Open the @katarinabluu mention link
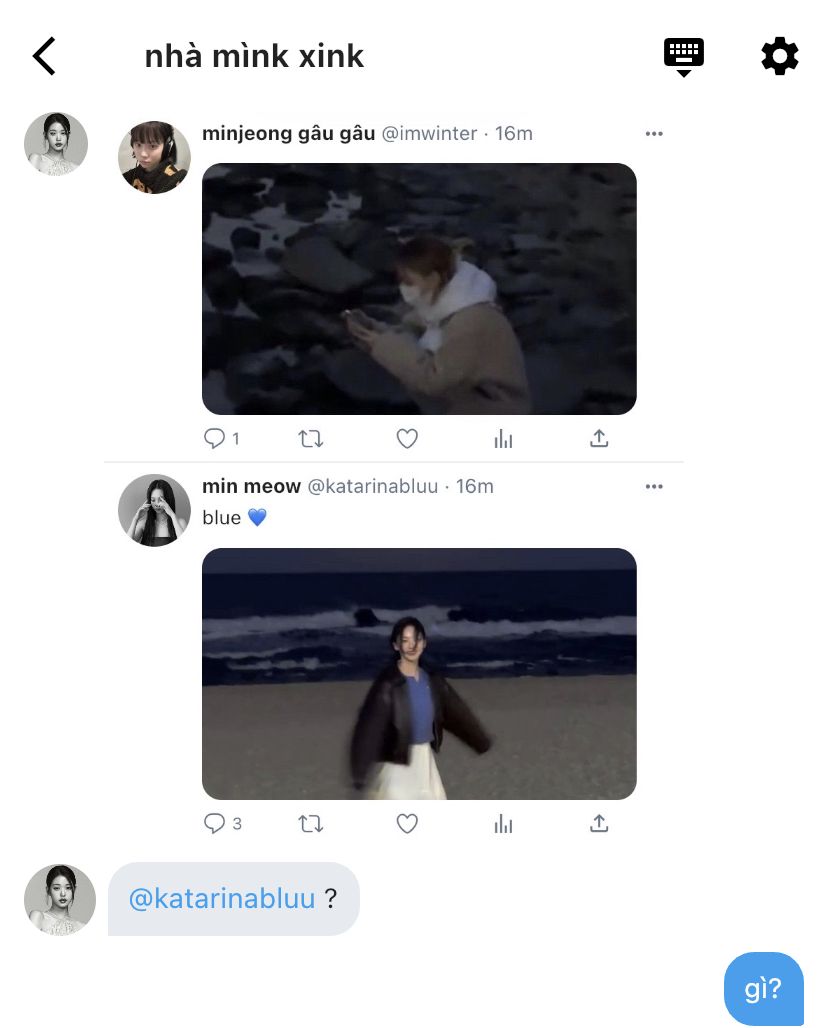This screenshot has width=828, height=1028. coord(221,898)
